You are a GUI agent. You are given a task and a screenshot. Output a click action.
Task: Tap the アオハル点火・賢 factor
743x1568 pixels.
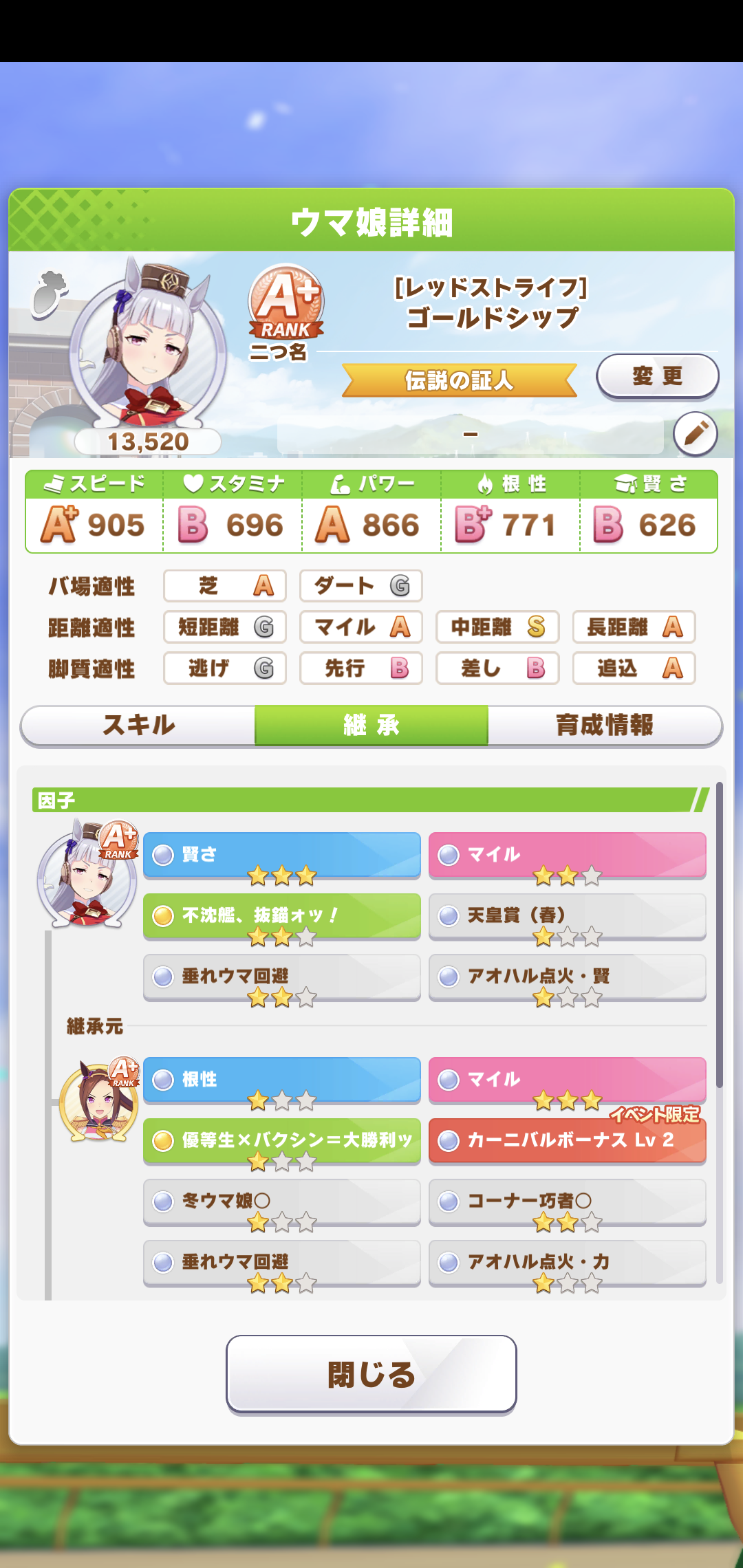pos(567,977)
